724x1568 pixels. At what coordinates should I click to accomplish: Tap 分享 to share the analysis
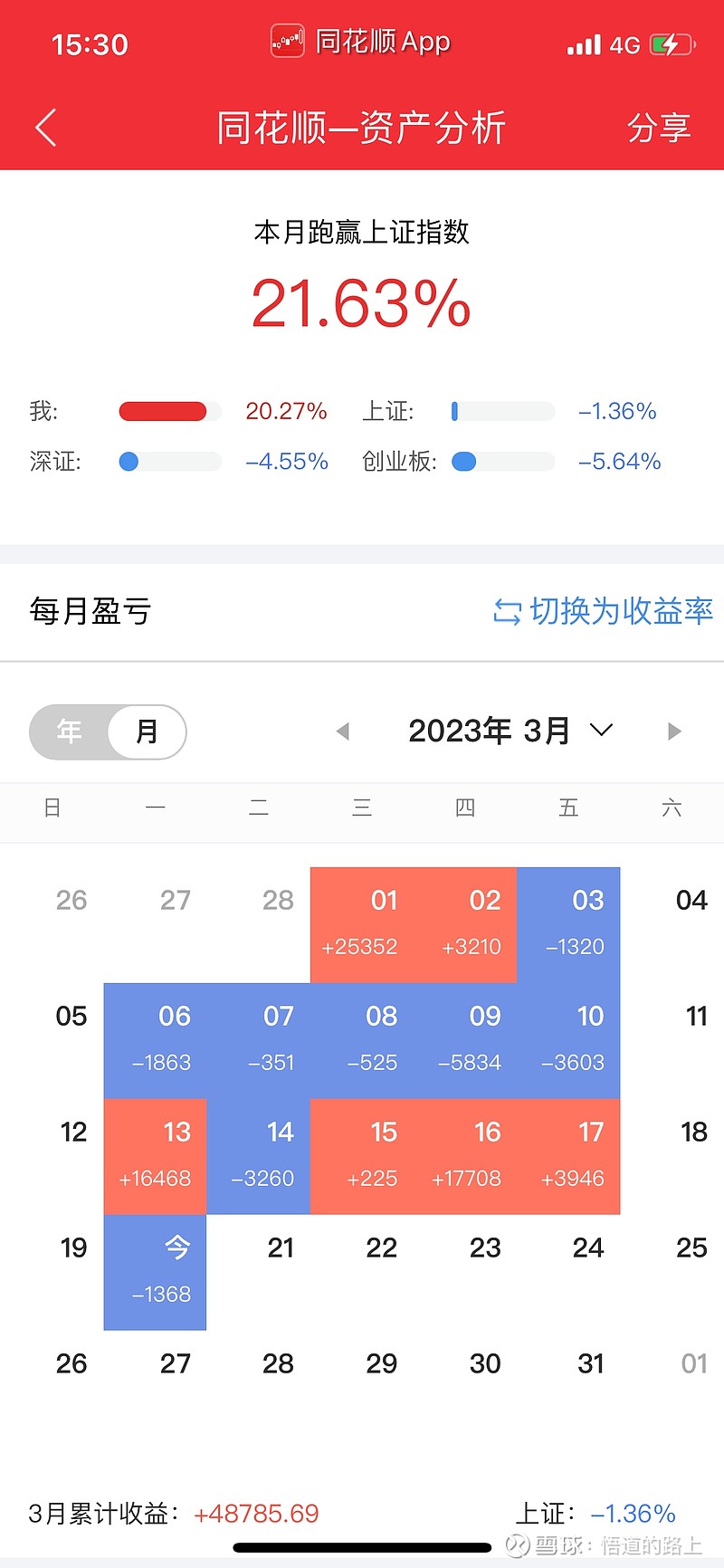(659, 128)
